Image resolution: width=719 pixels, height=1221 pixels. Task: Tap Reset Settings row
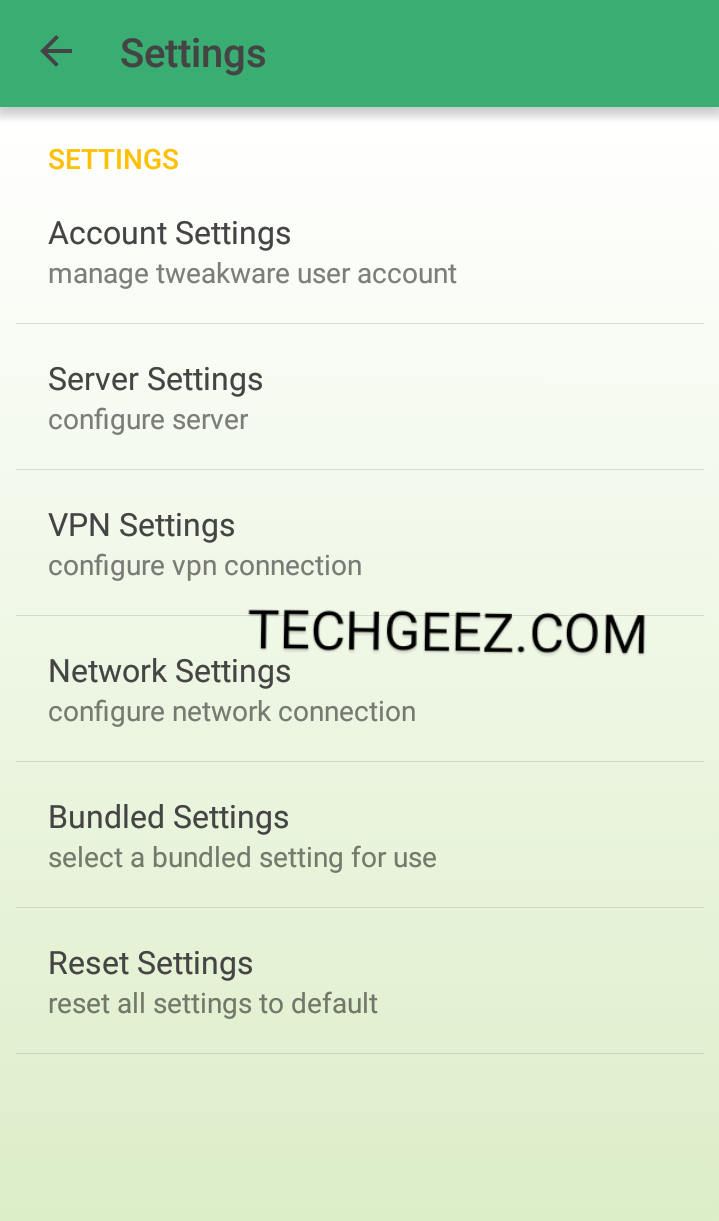tap(360, 981)
